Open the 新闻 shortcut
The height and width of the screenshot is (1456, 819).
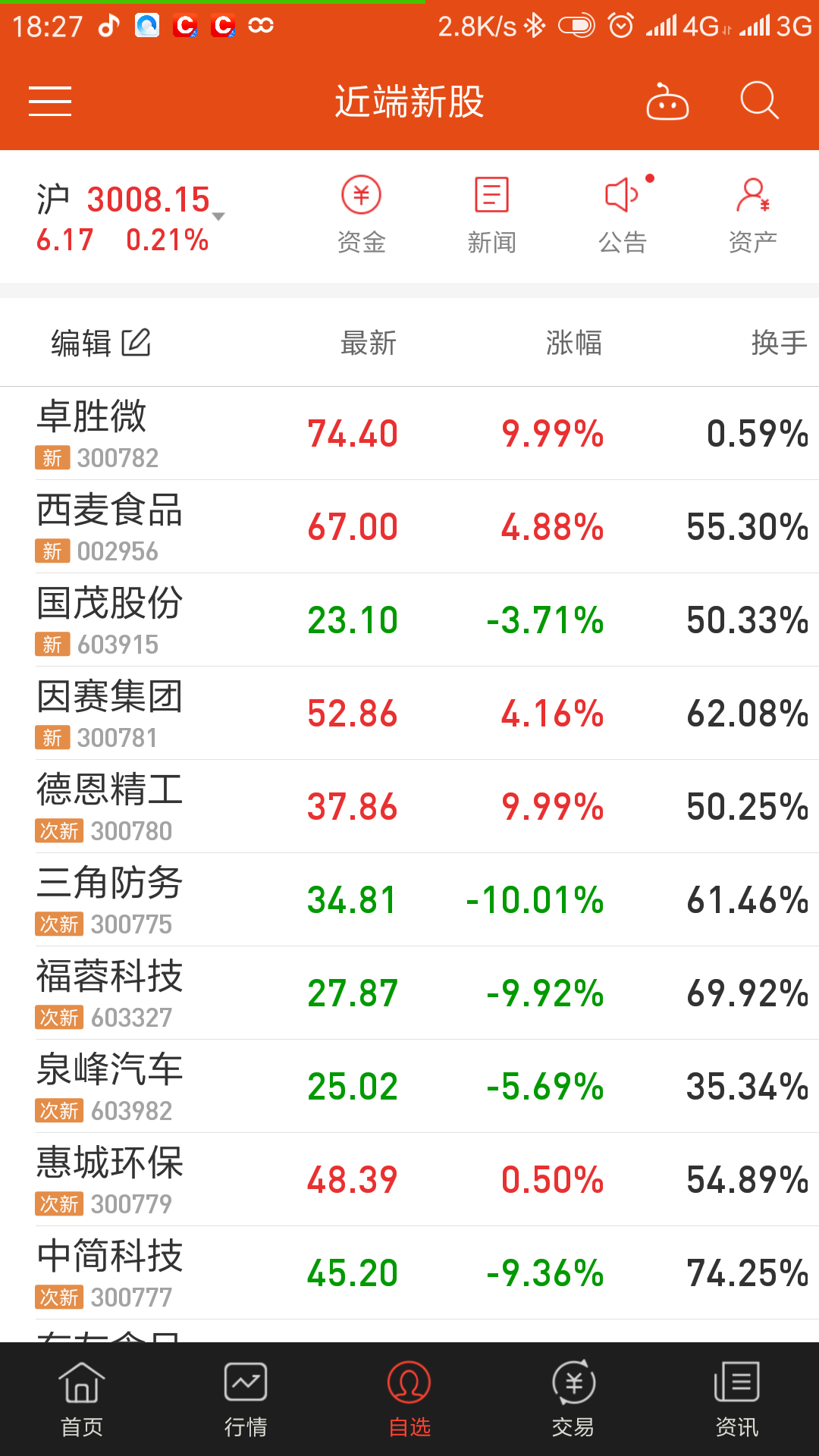click(x=491, y=215)
